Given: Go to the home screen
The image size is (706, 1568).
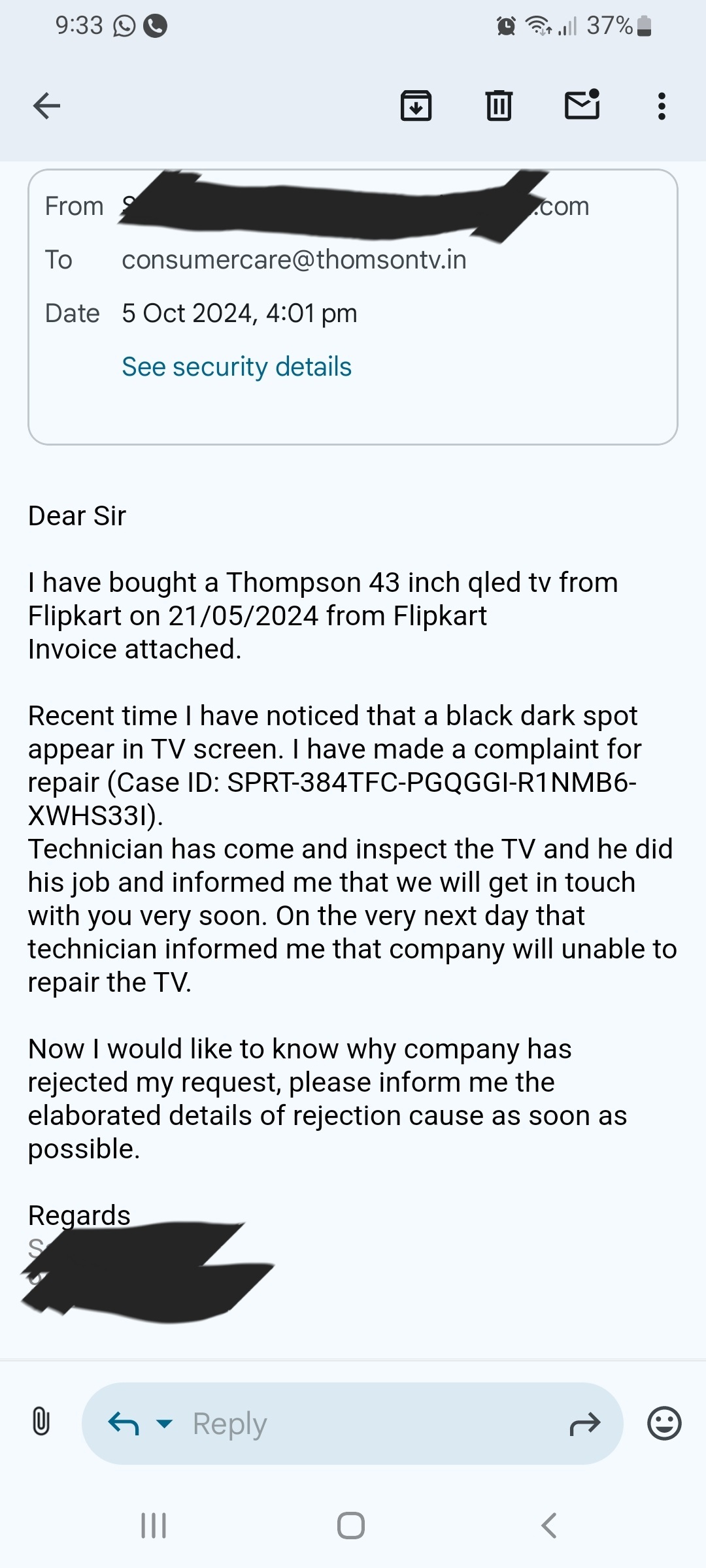Looking at the screenshot, I should click(351, 1526).
